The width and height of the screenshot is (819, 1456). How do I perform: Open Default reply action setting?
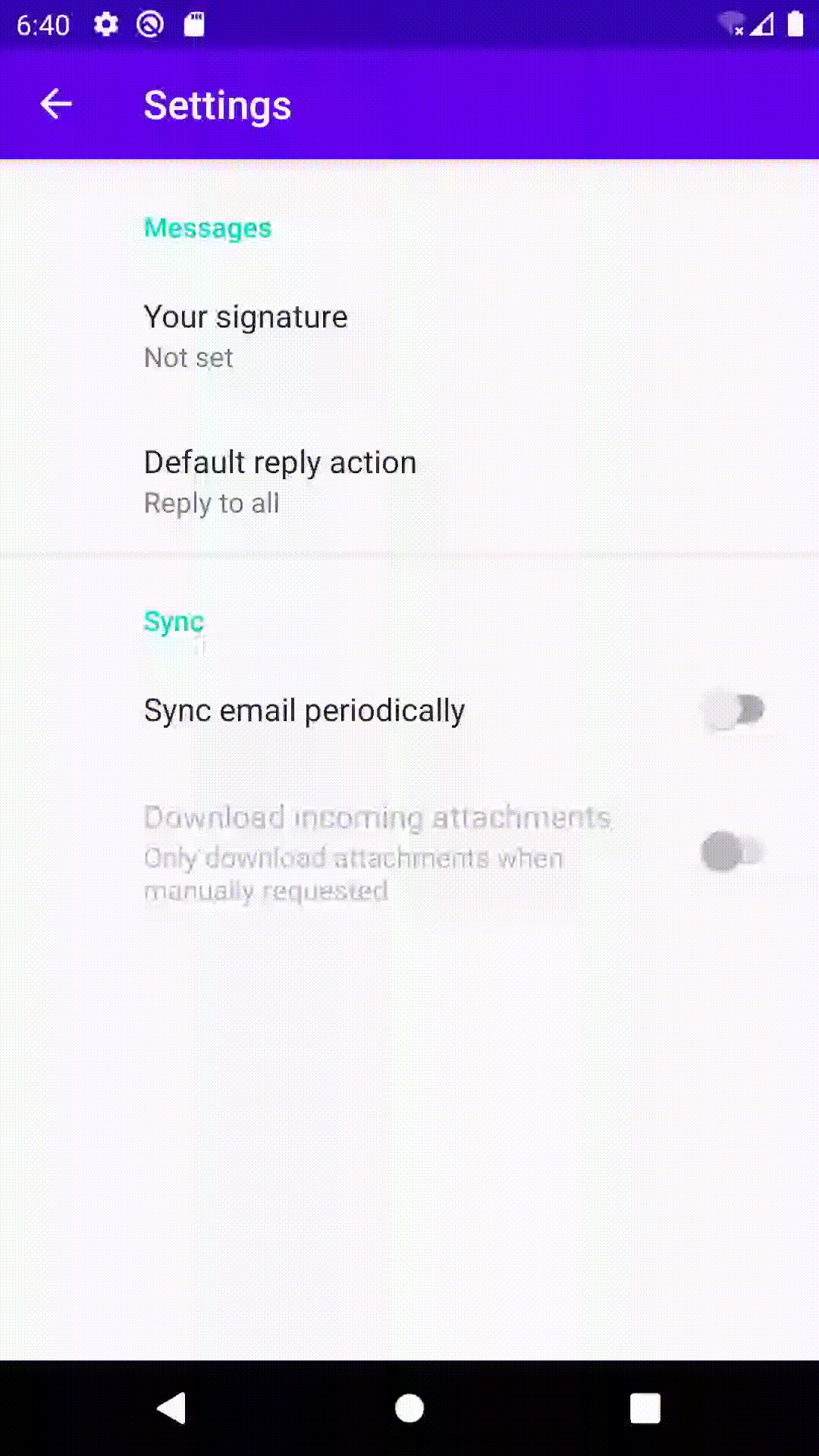point(409,482)
